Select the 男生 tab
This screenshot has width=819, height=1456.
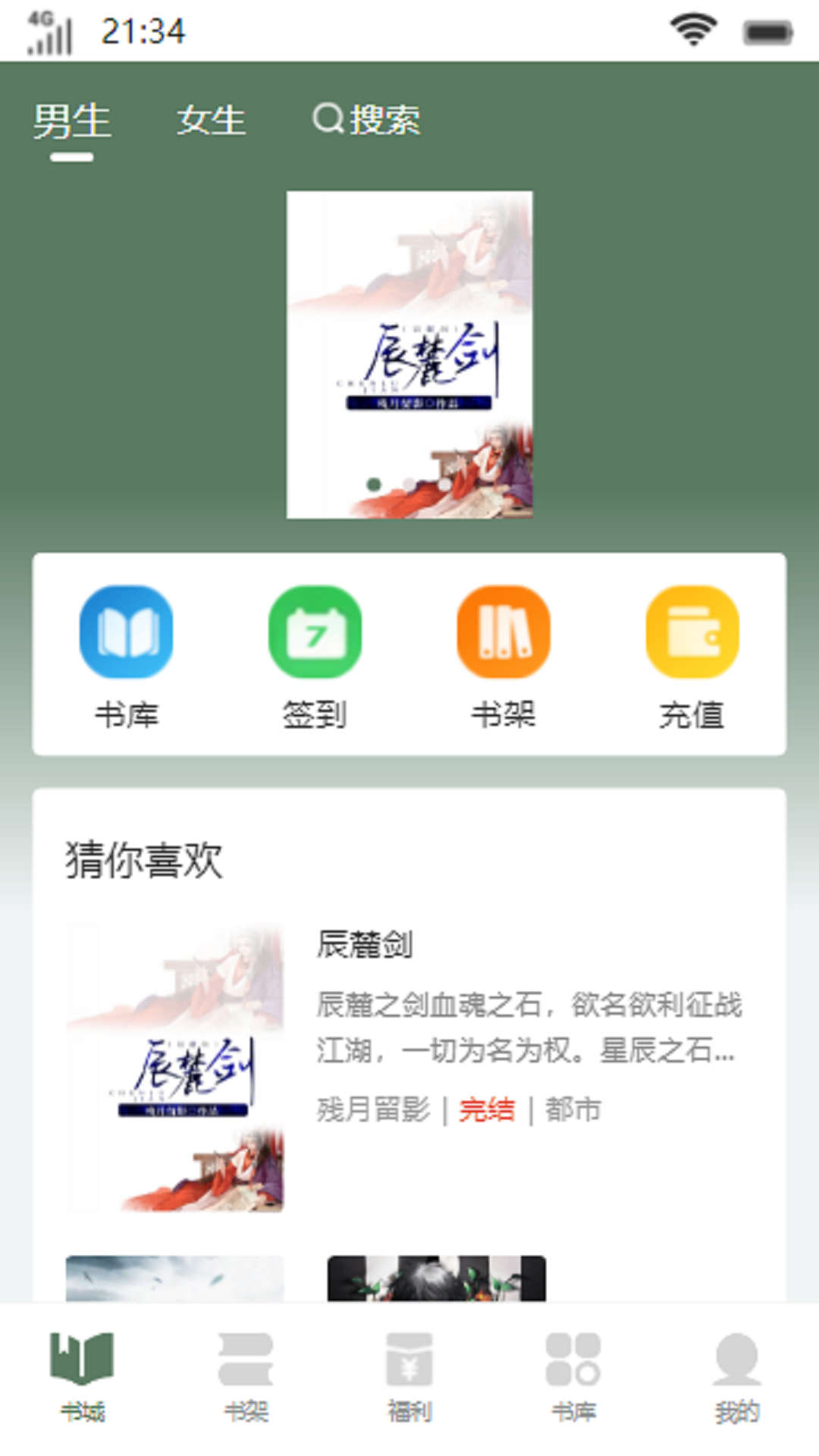point(72,121)
